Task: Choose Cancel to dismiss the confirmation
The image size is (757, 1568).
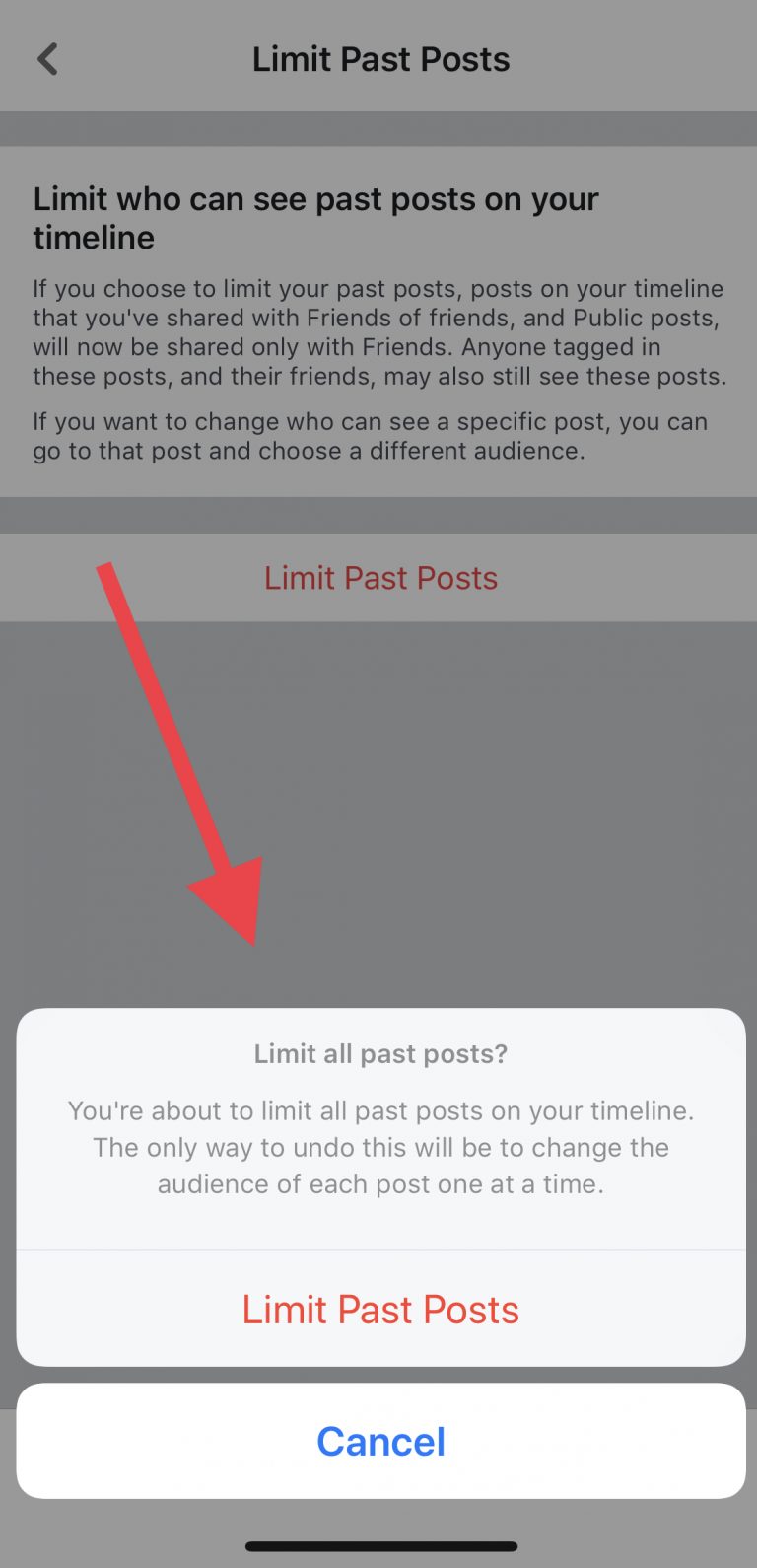Action: click(x=380, y=1441)
